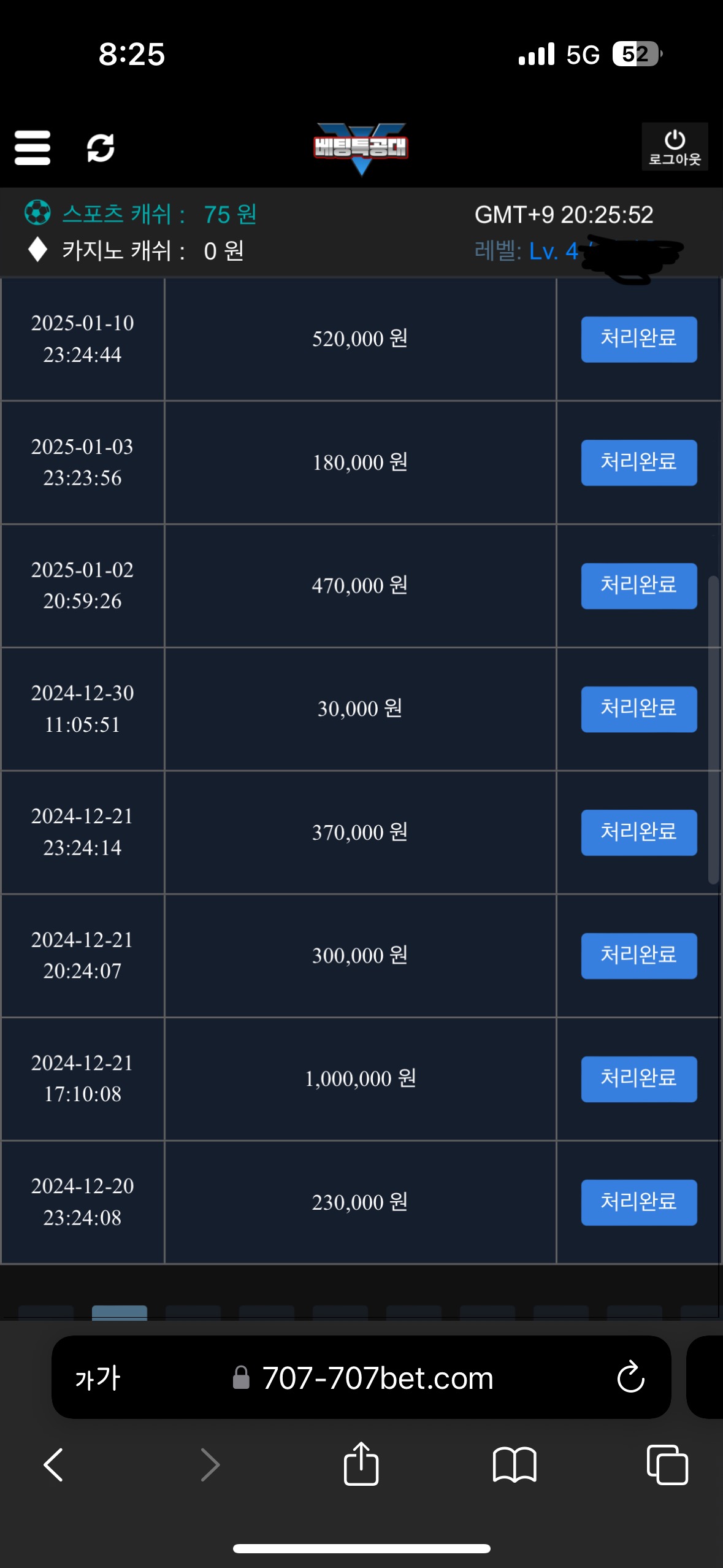Open the hamburger menu

[x=33, y=148]
